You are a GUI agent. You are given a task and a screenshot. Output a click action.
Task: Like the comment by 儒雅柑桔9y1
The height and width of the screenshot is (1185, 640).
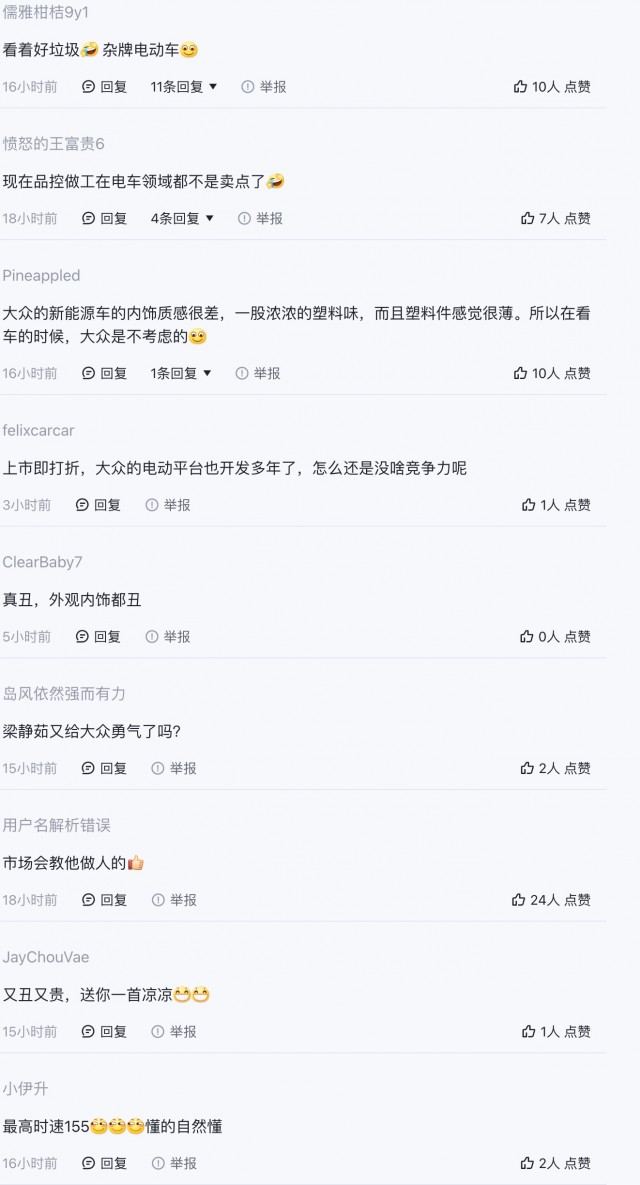pyautogui.click(x=552, y=87)
